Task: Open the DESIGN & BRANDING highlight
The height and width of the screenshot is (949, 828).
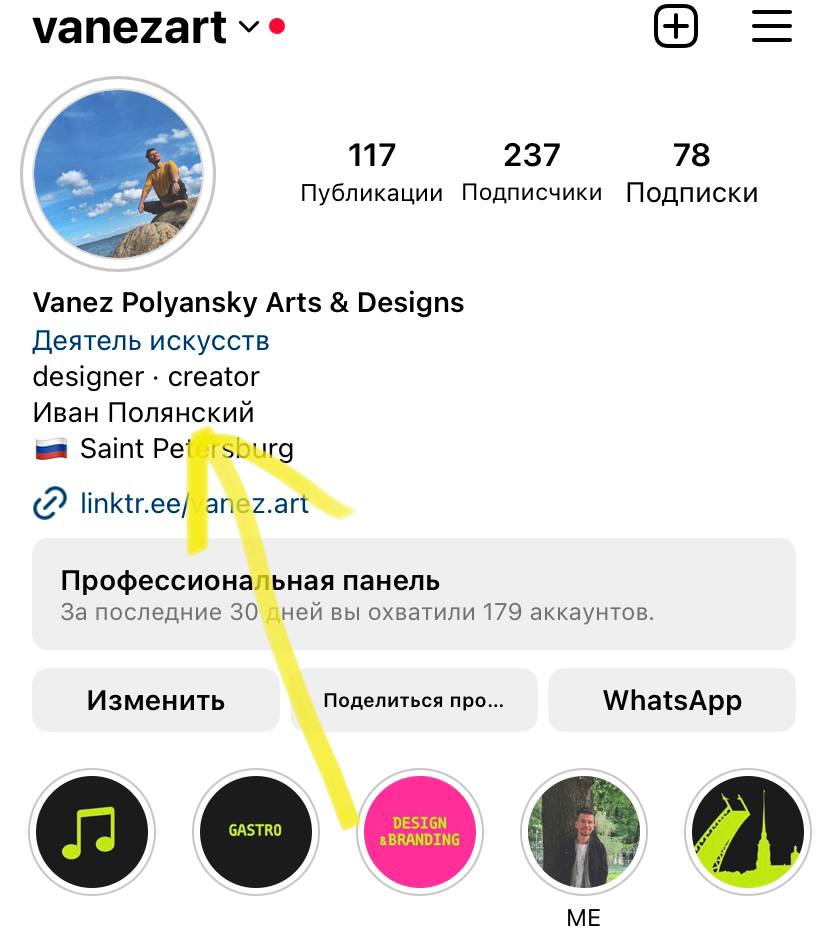Action: [x=419, y=832]
